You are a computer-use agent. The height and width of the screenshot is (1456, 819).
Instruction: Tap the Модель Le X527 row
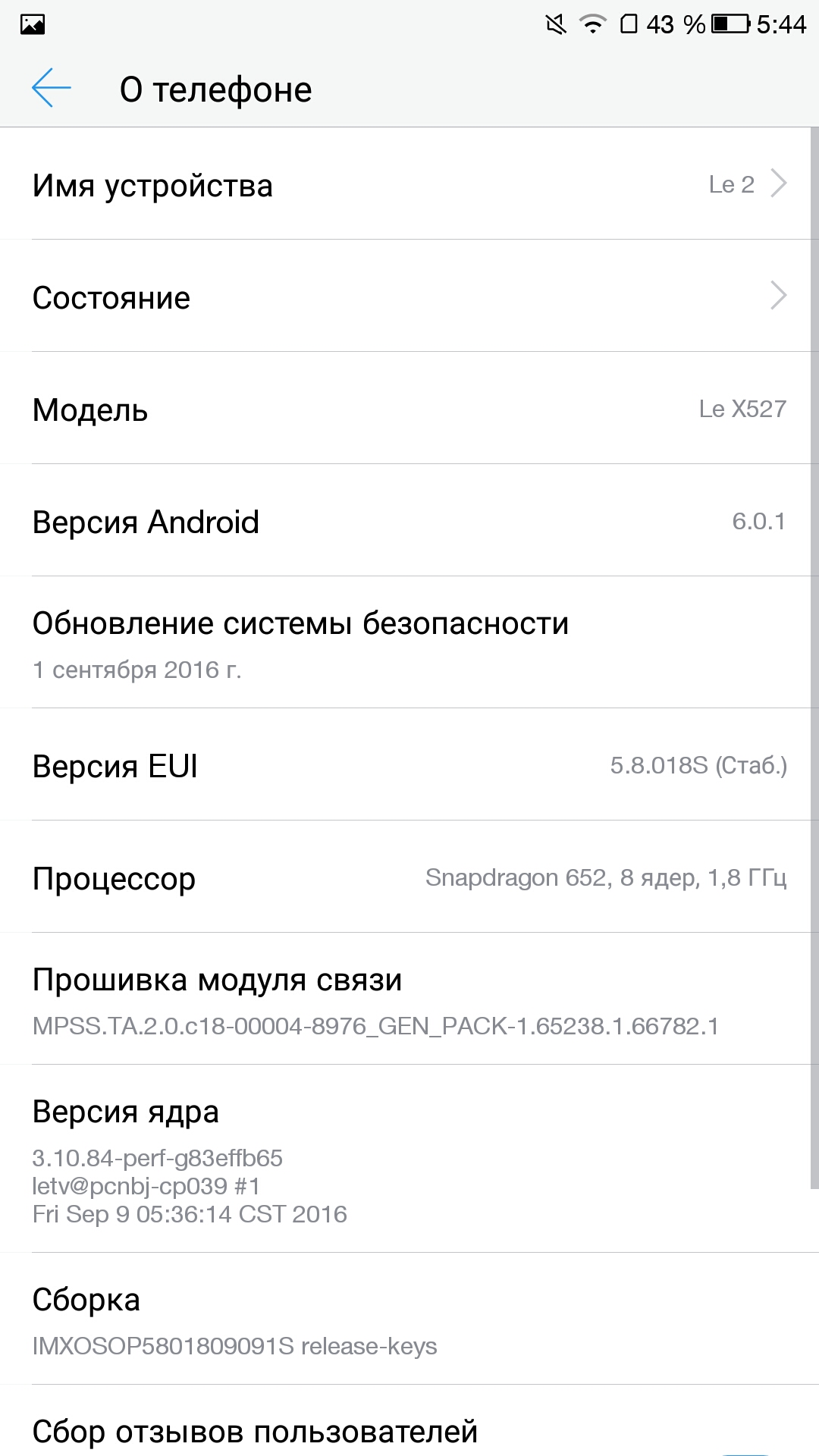click(x=409, y=408)
